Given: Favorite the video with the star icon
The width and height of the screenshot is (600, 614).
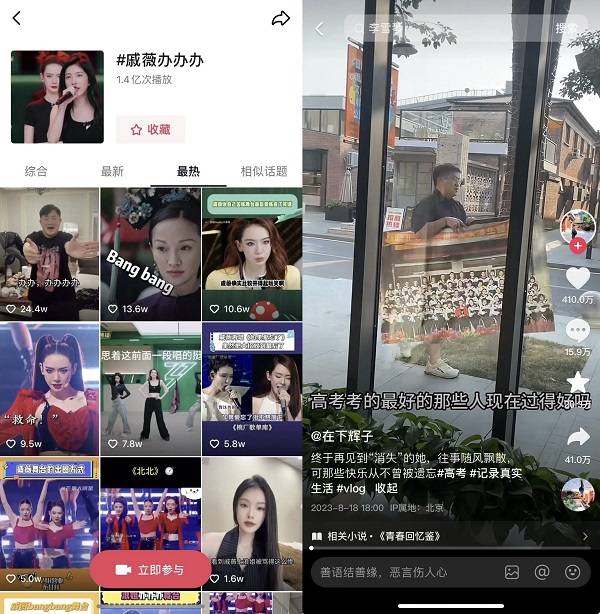Looking at the screenshot, I should [578, 382].
